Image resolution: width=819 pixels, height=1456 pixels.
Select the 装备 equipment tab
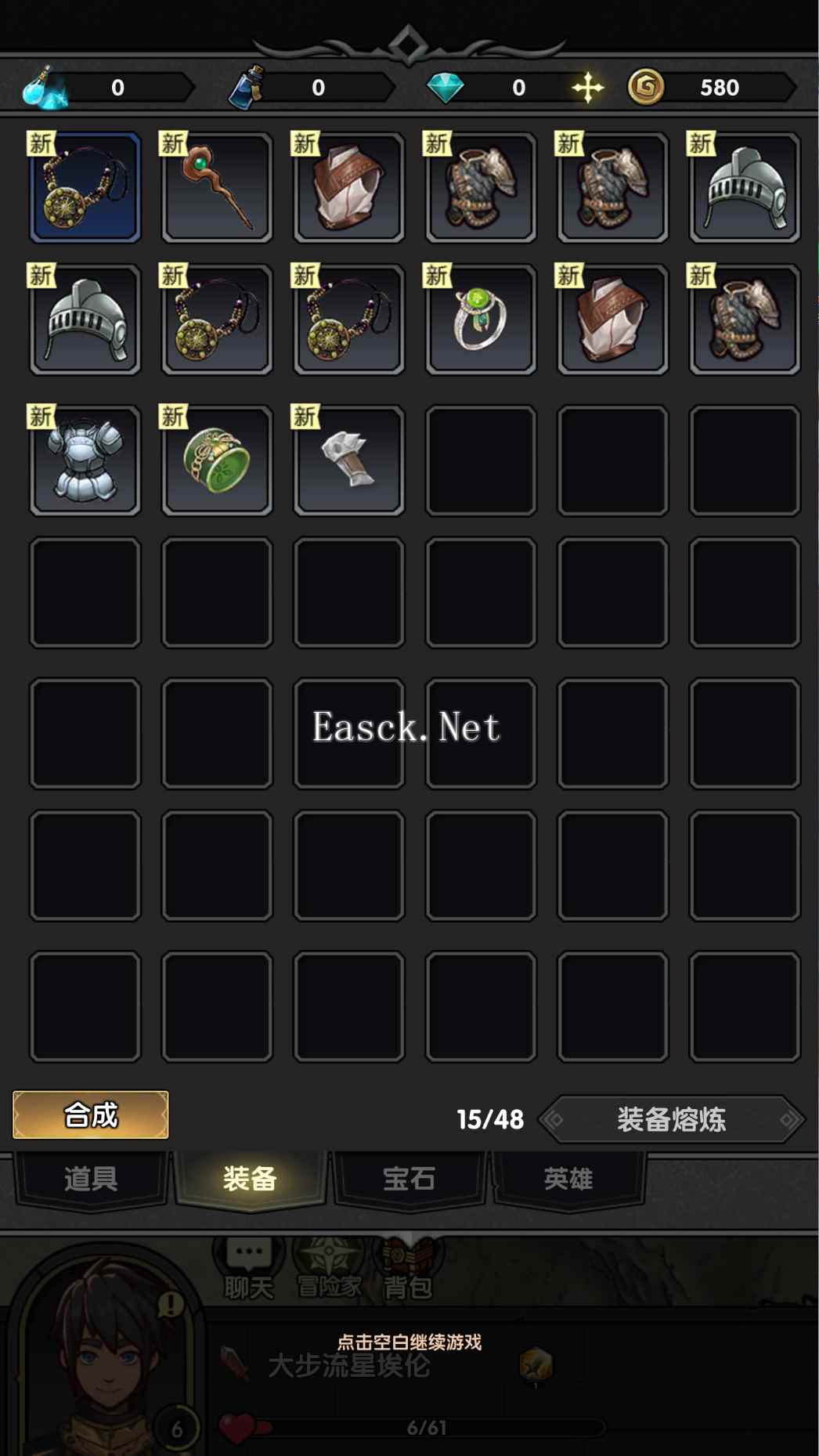click(250, 1179)
